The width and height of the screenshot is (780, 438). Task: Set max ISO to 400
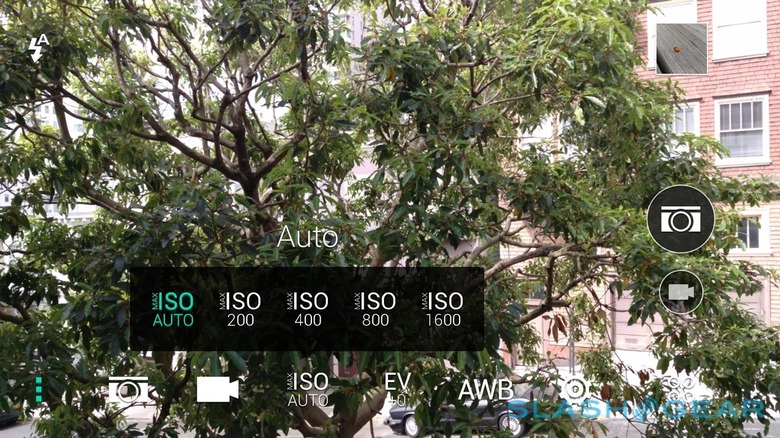point(307,309)
